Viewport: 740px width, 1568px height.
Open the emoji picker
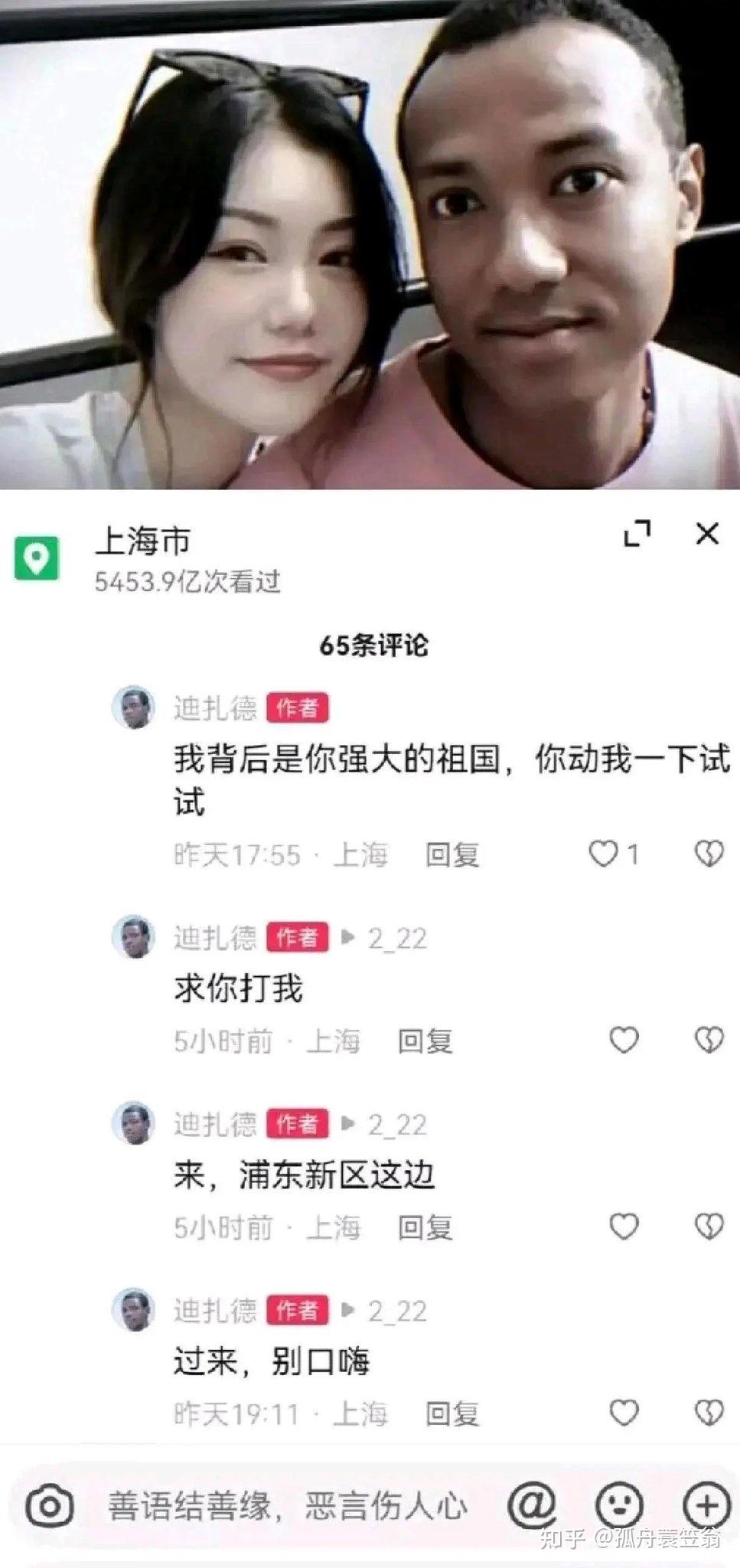[618, 1505]
